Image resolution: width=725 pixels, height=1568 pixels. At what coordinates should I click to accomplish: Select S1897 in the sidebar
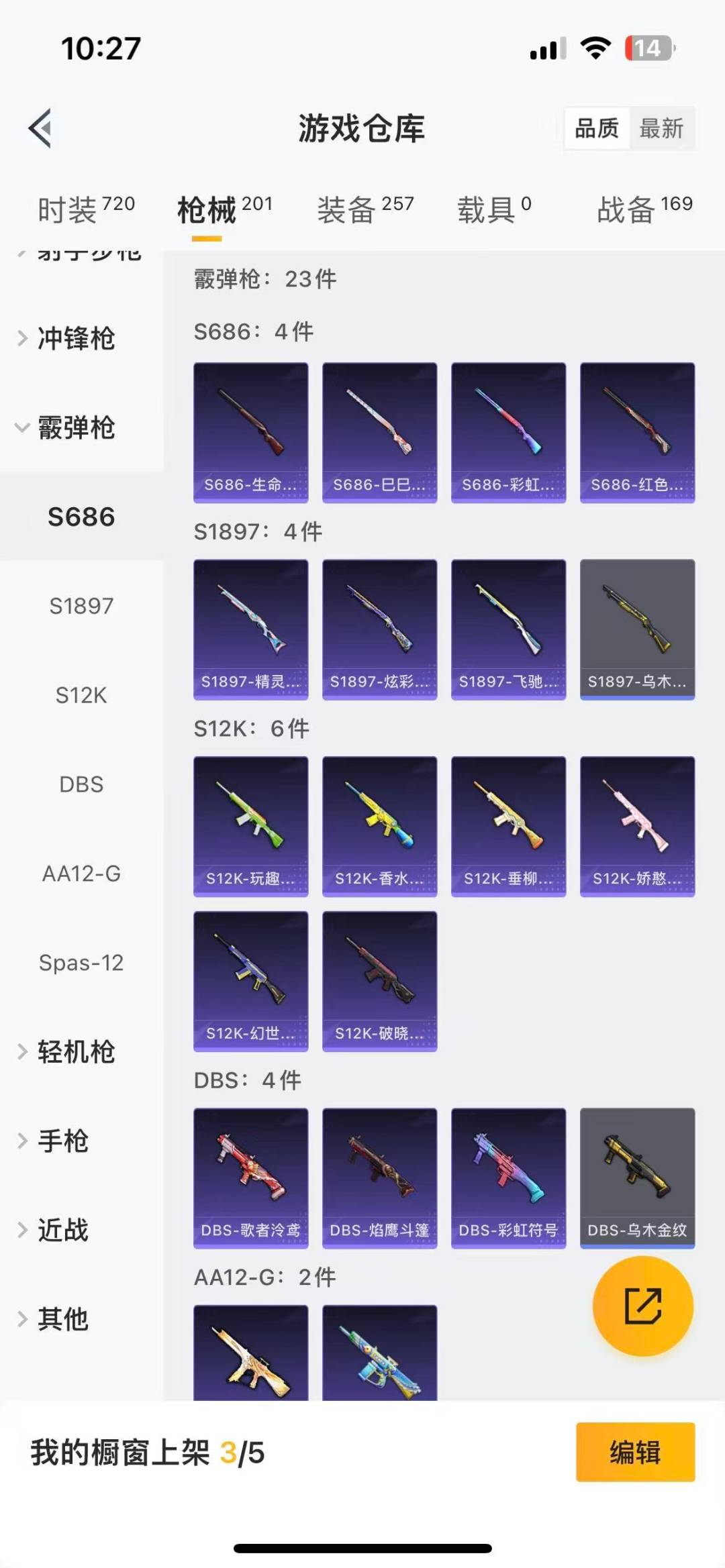[x=81, y=606]
